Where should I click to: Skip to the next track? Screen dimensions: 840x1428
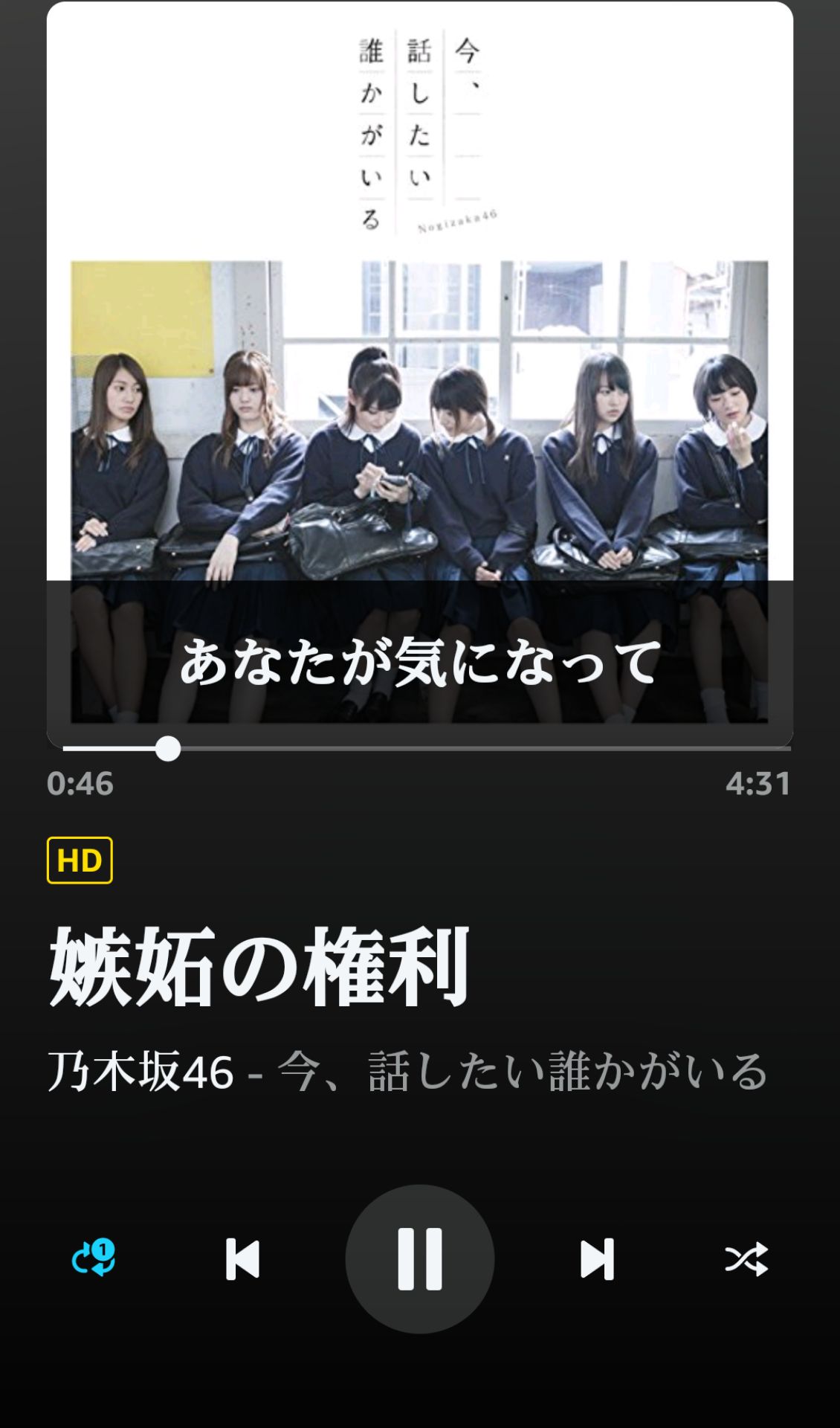tap(597, 1258)
